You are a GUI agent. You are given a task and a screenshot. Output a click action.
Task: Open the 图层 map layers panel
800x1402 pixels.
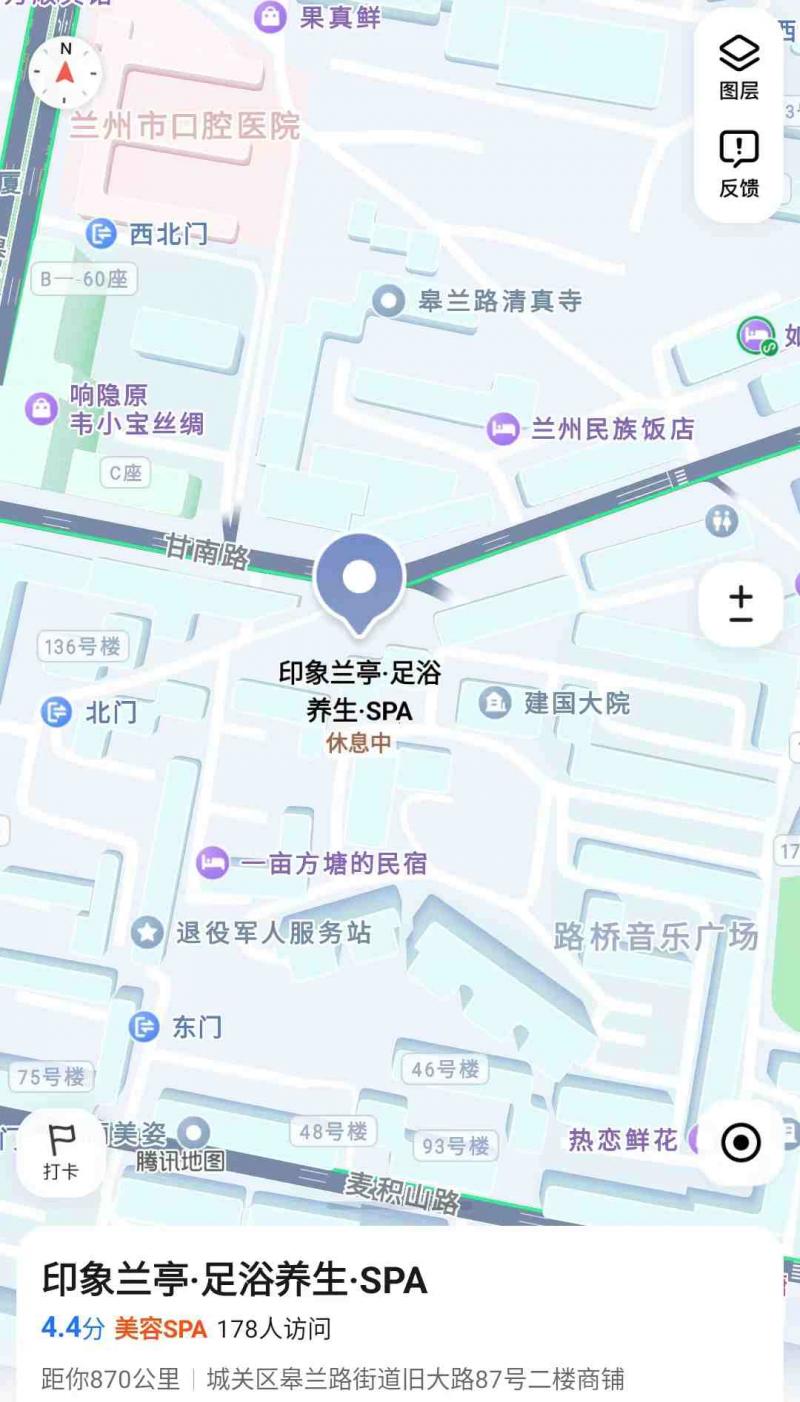[739, 66]
